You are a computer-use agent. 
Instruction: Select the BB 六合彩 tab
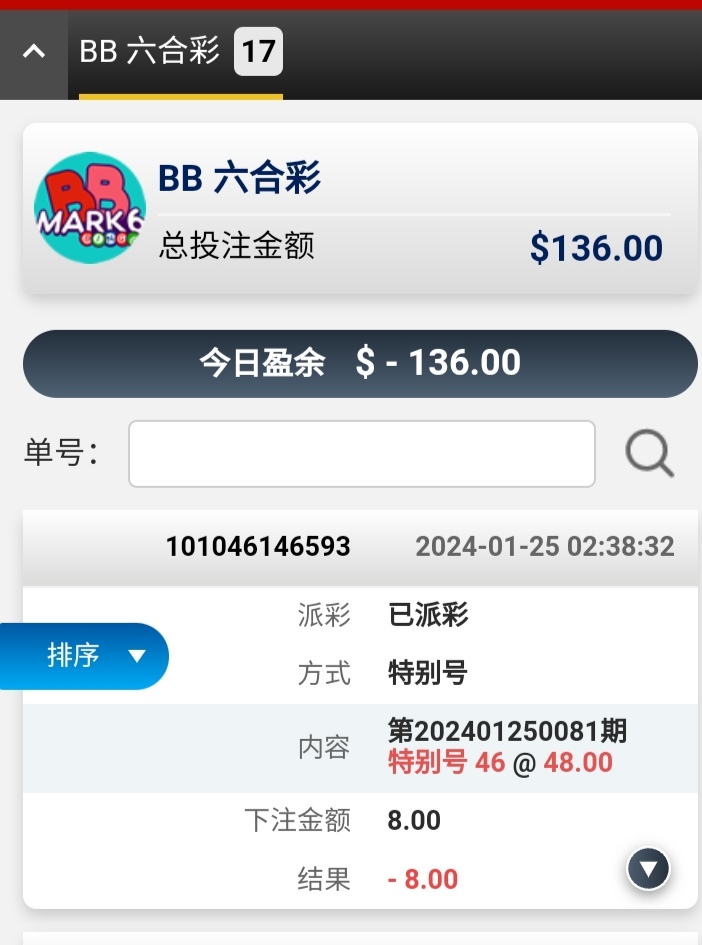pos(180,52)
